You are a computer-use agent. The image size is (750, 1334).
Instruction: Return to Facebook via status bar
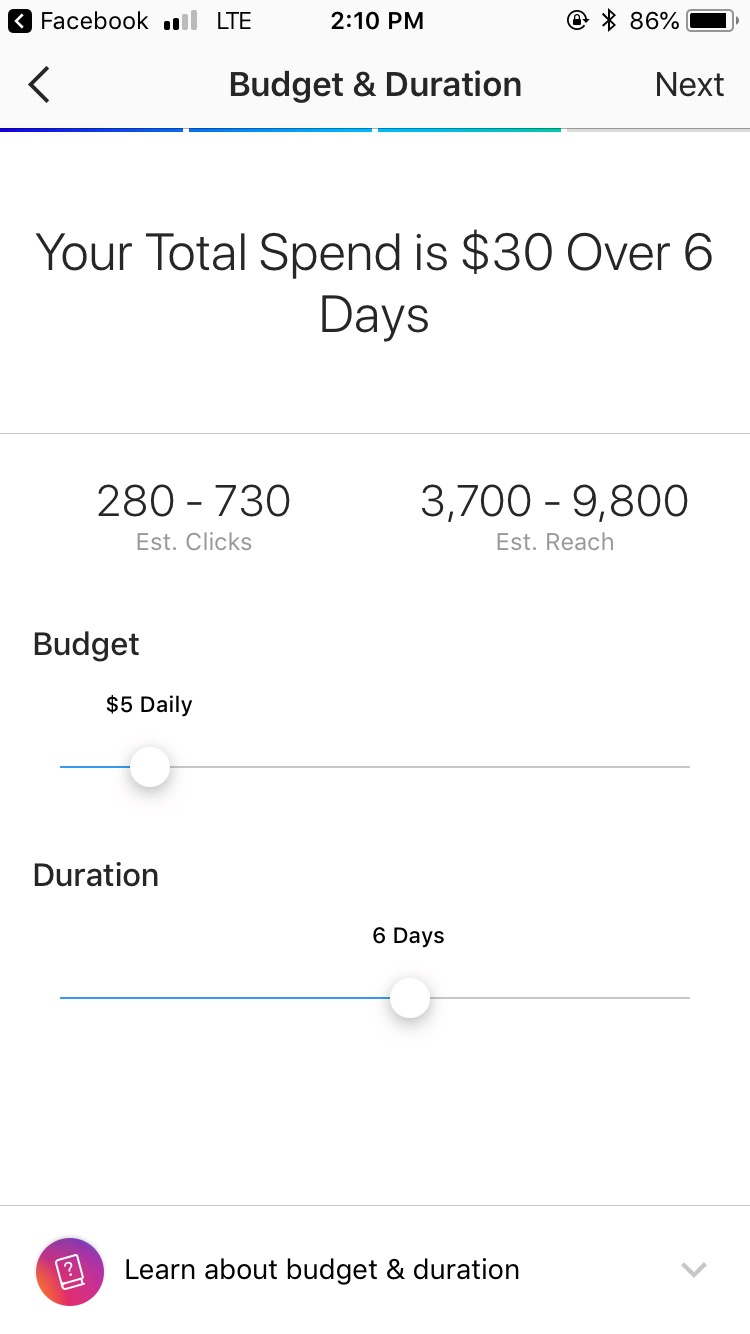pos(77,21)
